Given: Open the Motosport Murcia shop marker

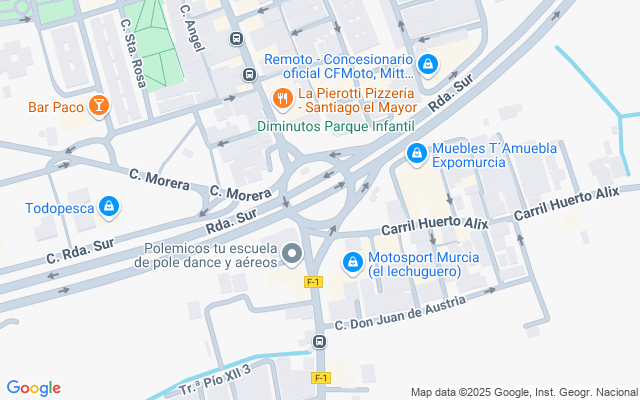Looking at the screenshot, I should [x=353, y=263].
